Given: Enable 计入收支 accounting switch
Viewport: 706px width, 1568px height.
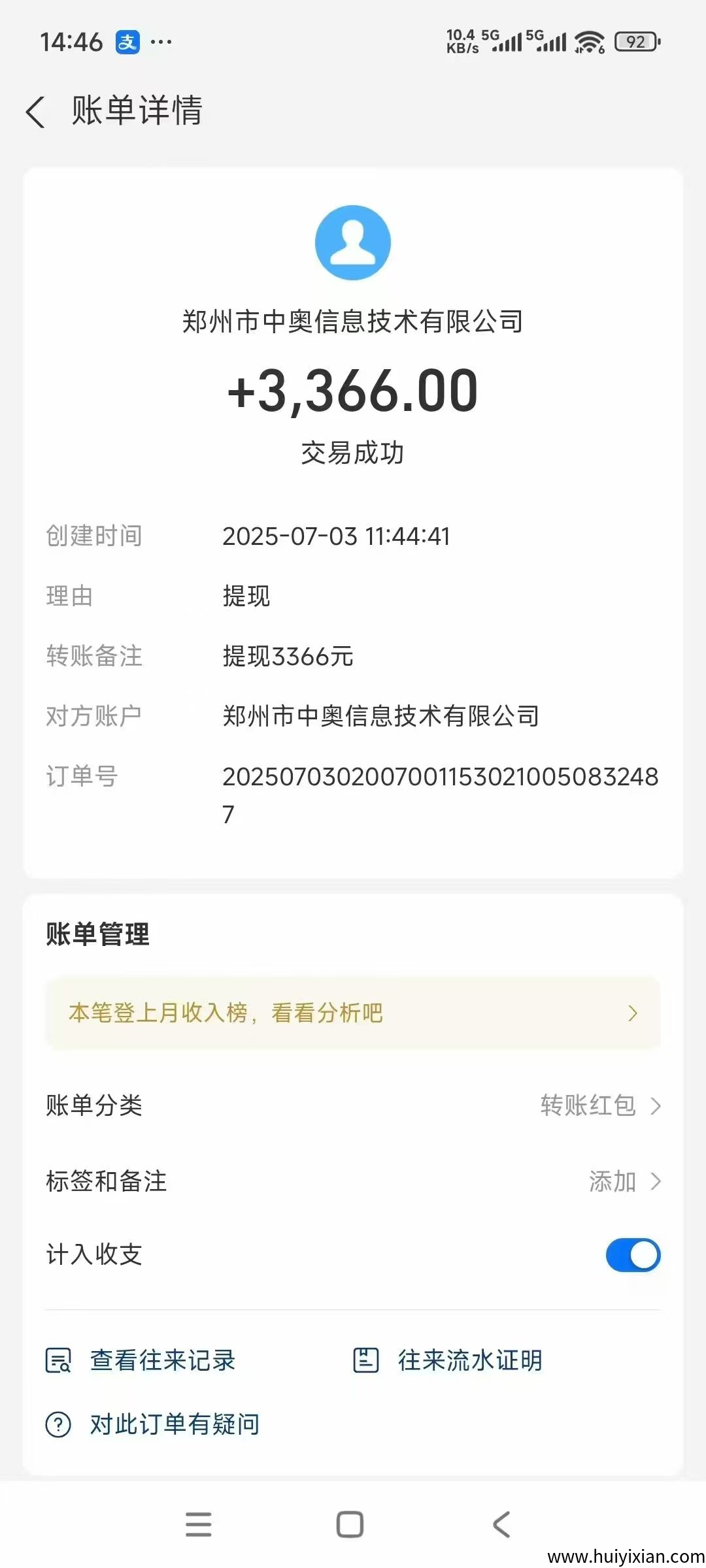Looking at the screenshot, I should point(632,1254).
